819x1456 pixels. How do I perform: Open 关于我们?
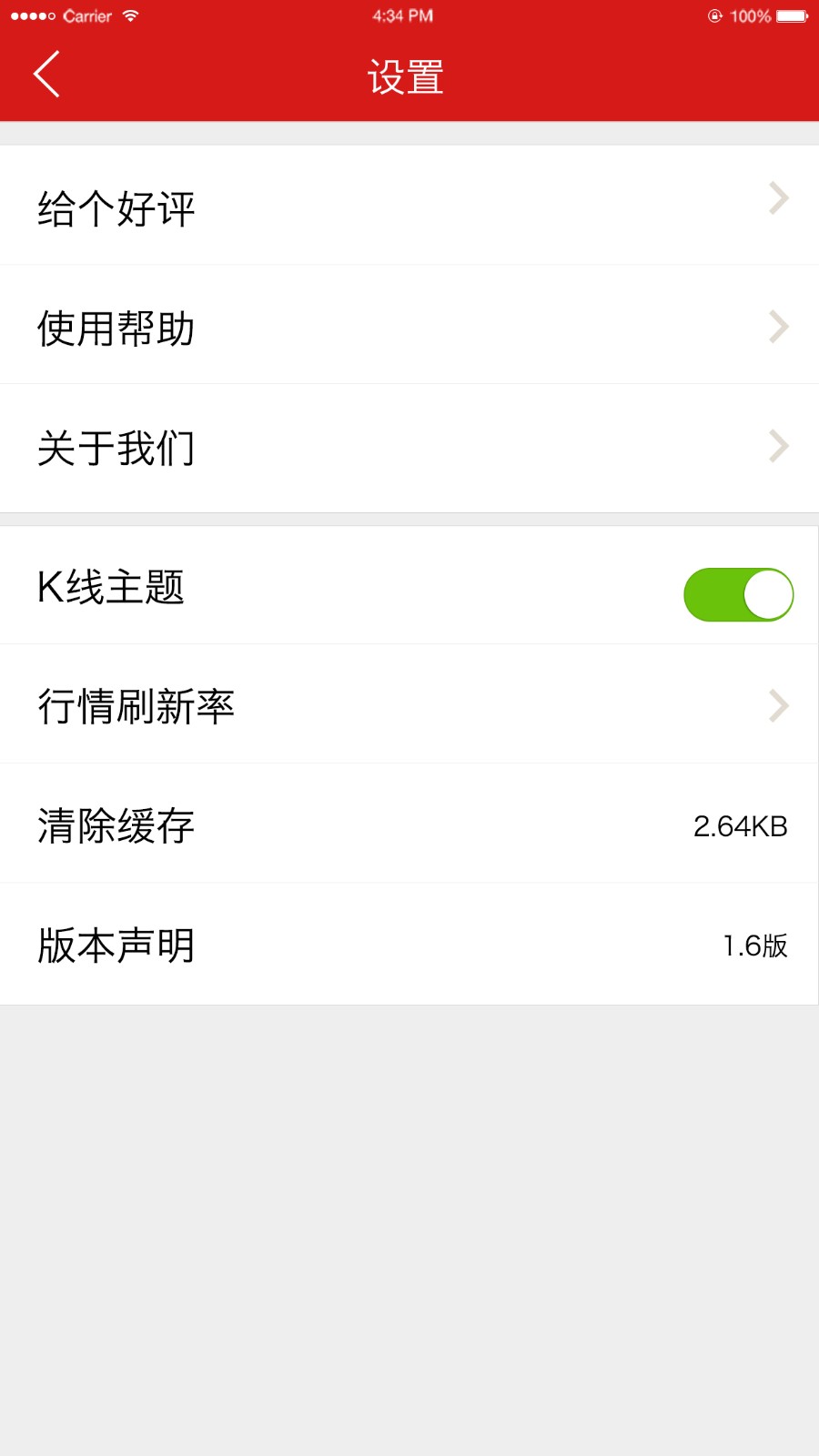(409, 448)
